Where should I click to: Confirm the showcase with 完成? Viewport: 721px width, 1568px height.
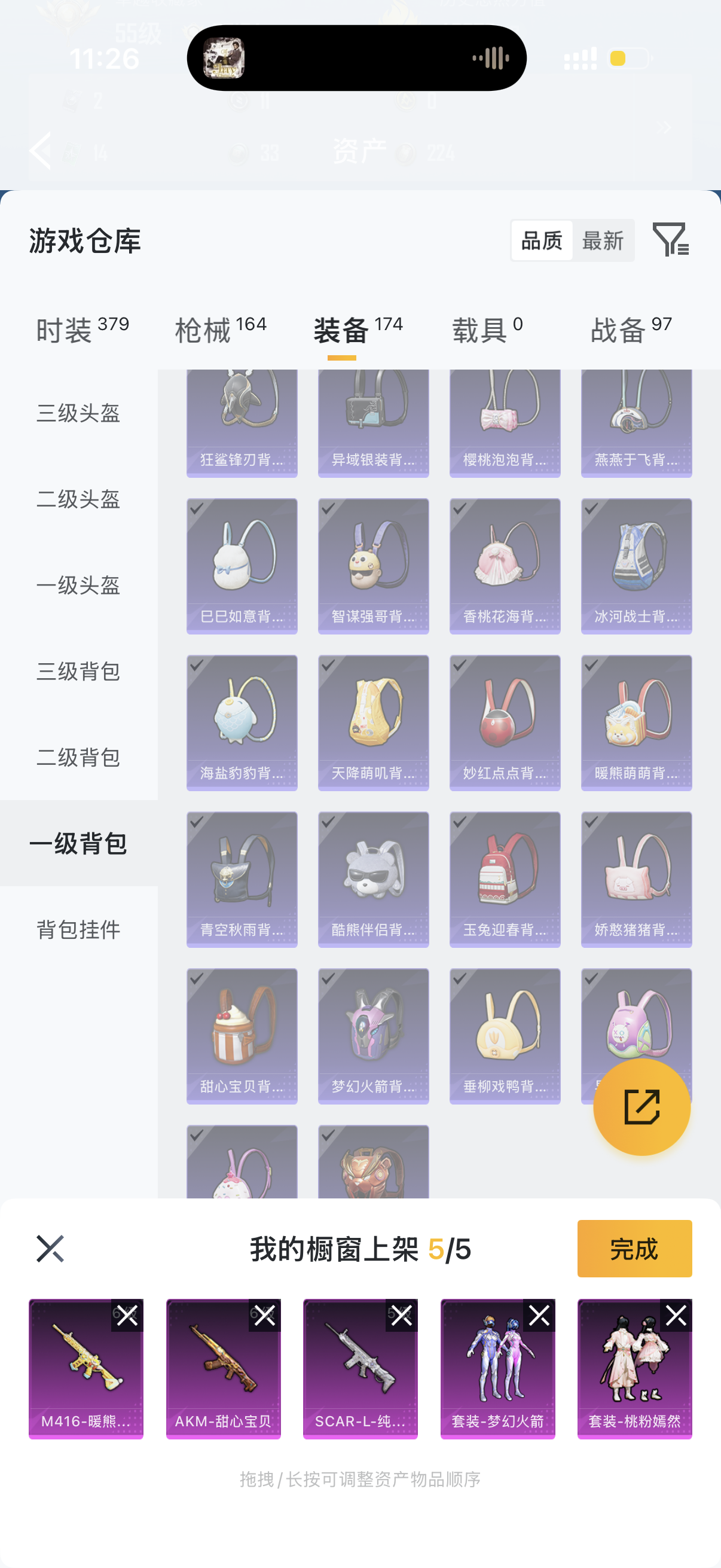click(x=634, y=1249)
